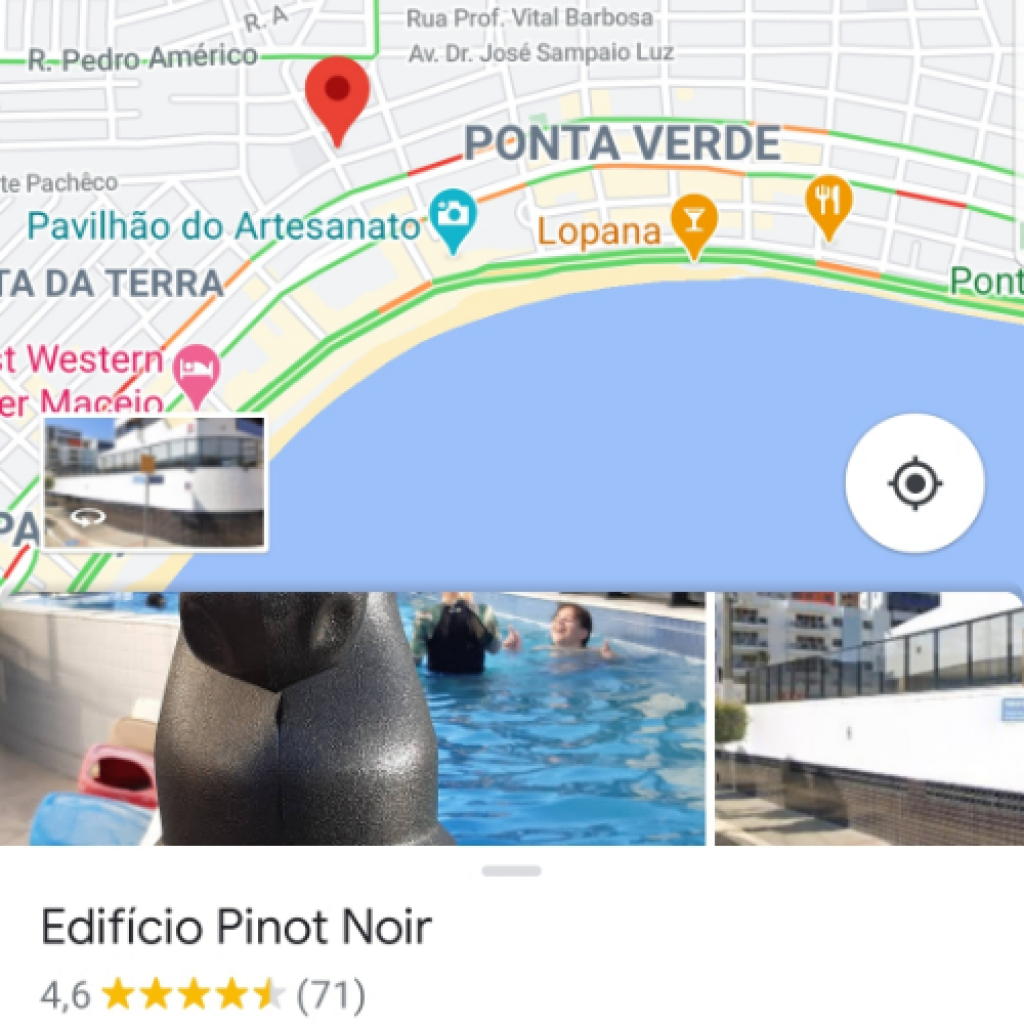This screenshot has height=1024, width=1024.
Task: Select the Lopana bar marker
Action: point(693,222)
